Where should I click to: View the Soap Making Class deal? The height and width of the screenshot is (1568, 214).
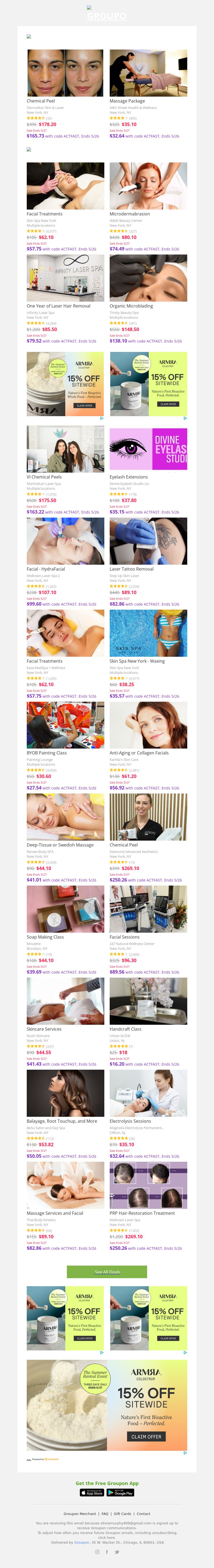pyautogui.click(x=65, y=909)
